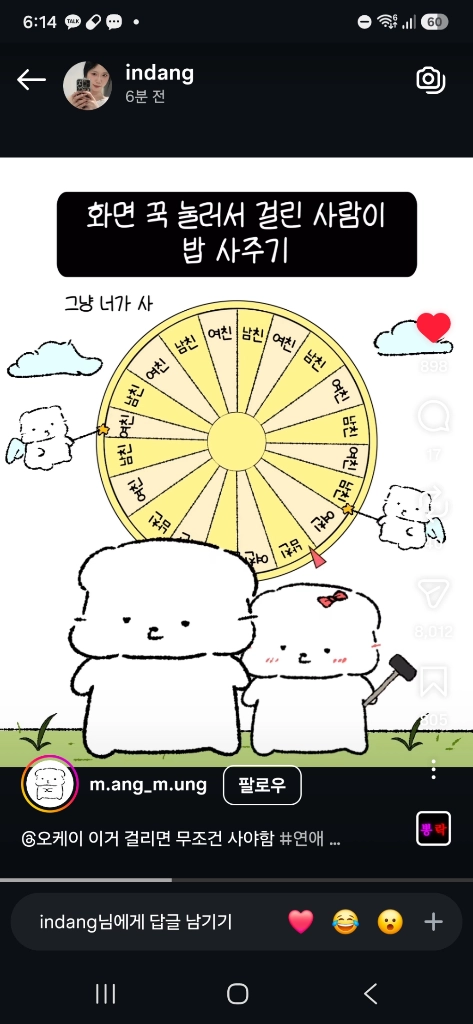The height and width of the screenshot is (1024, 473).
Task: Bookmark this reel
Action: pyautogui.click(x=433, y=682)
